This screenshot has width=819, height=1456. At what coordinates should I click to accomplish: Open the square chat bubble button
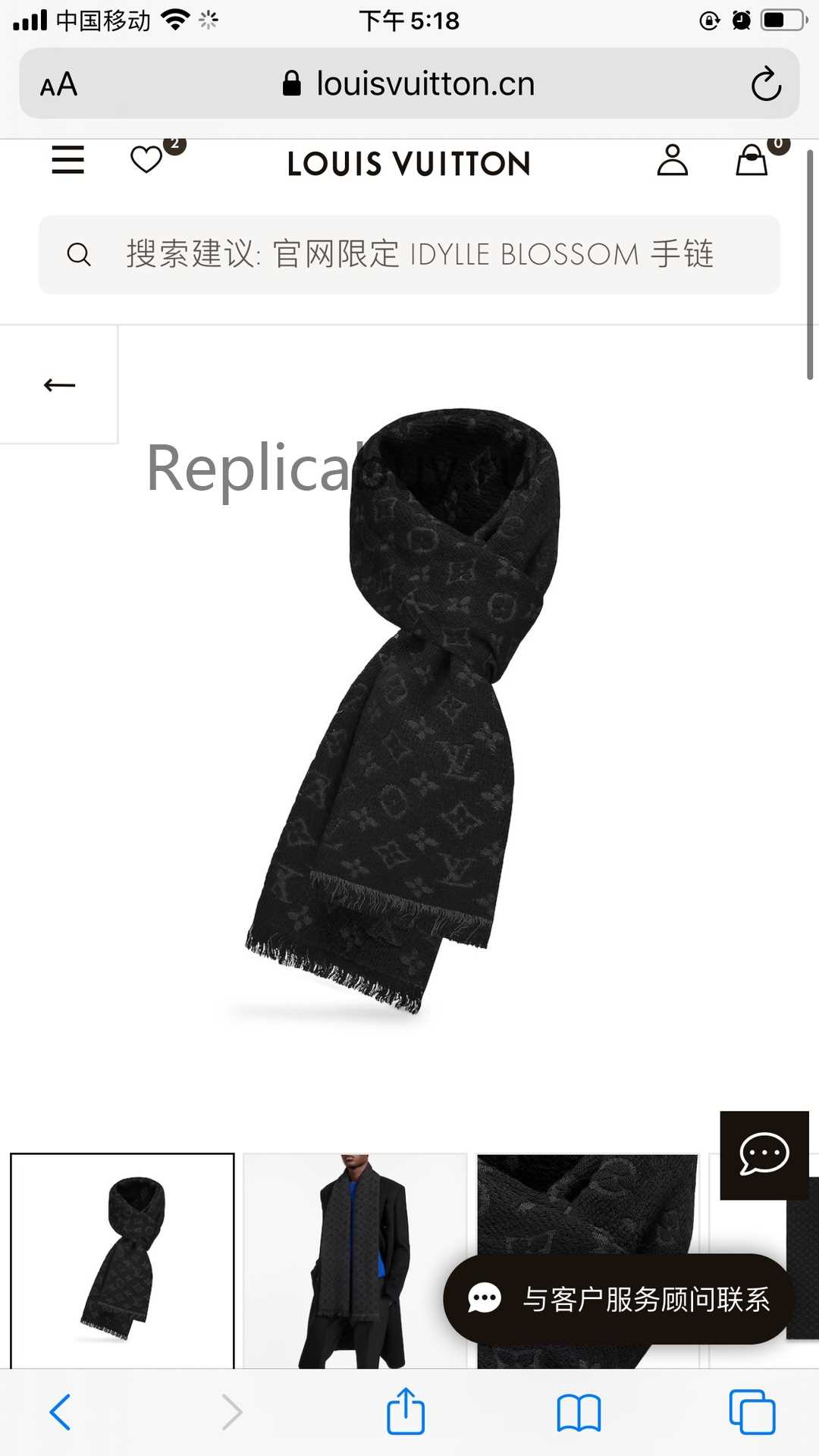(x=764, y=1154)
